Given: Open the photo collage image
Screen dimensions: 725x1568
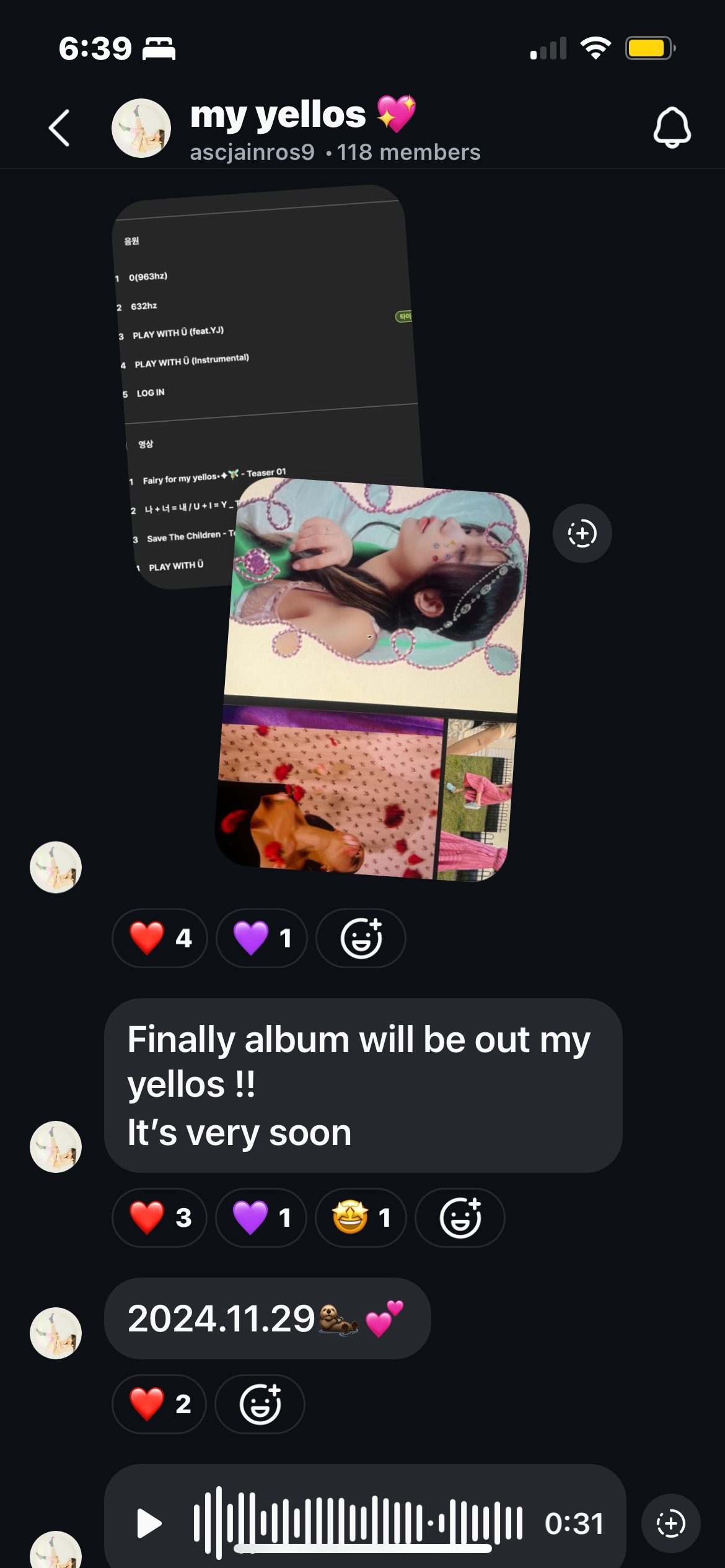Looking at the screenshot, I should [x=372, y=681].
